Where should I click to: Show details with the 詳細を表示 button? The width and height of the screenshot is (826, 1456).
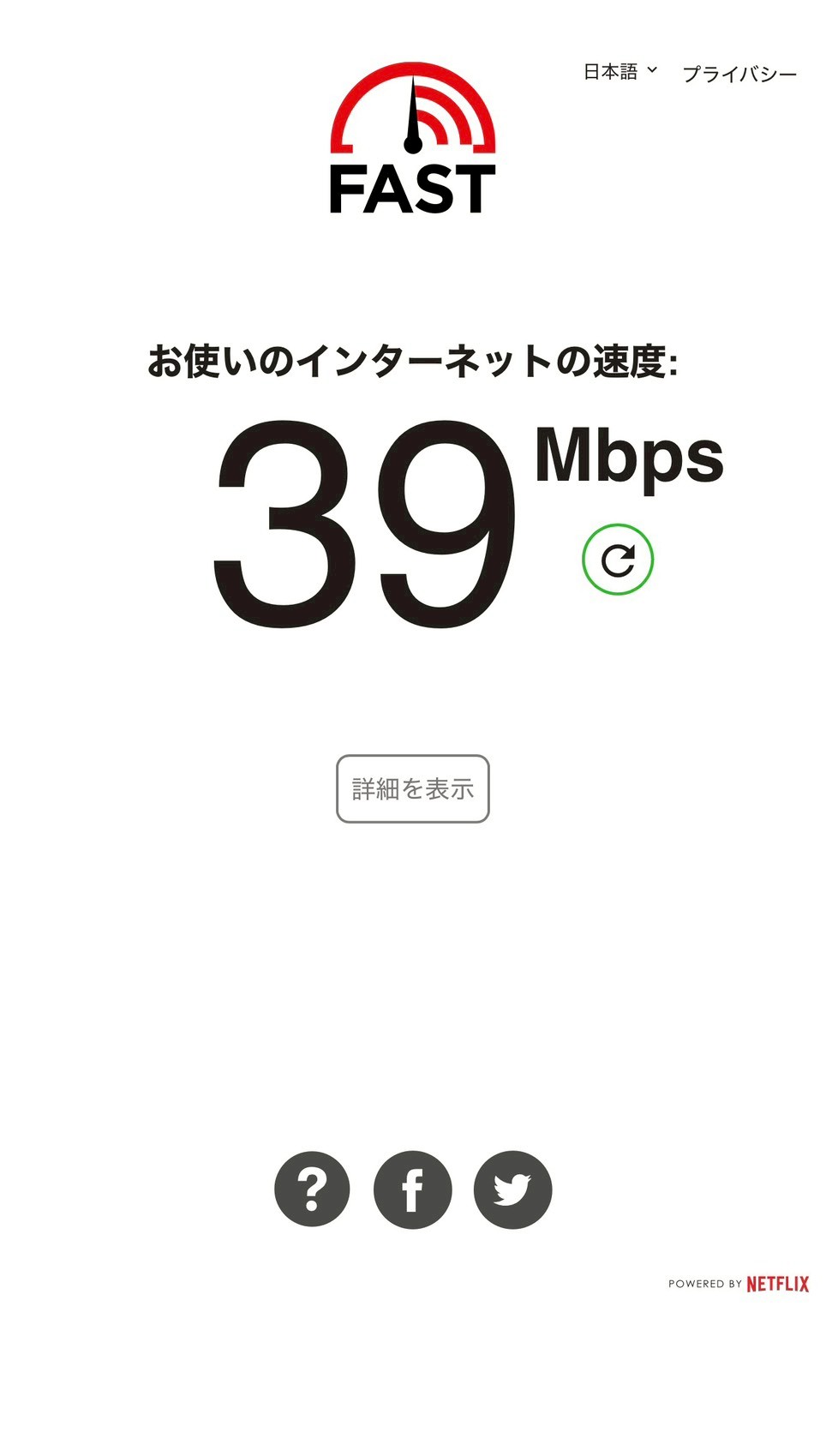(x=413, y=788)
